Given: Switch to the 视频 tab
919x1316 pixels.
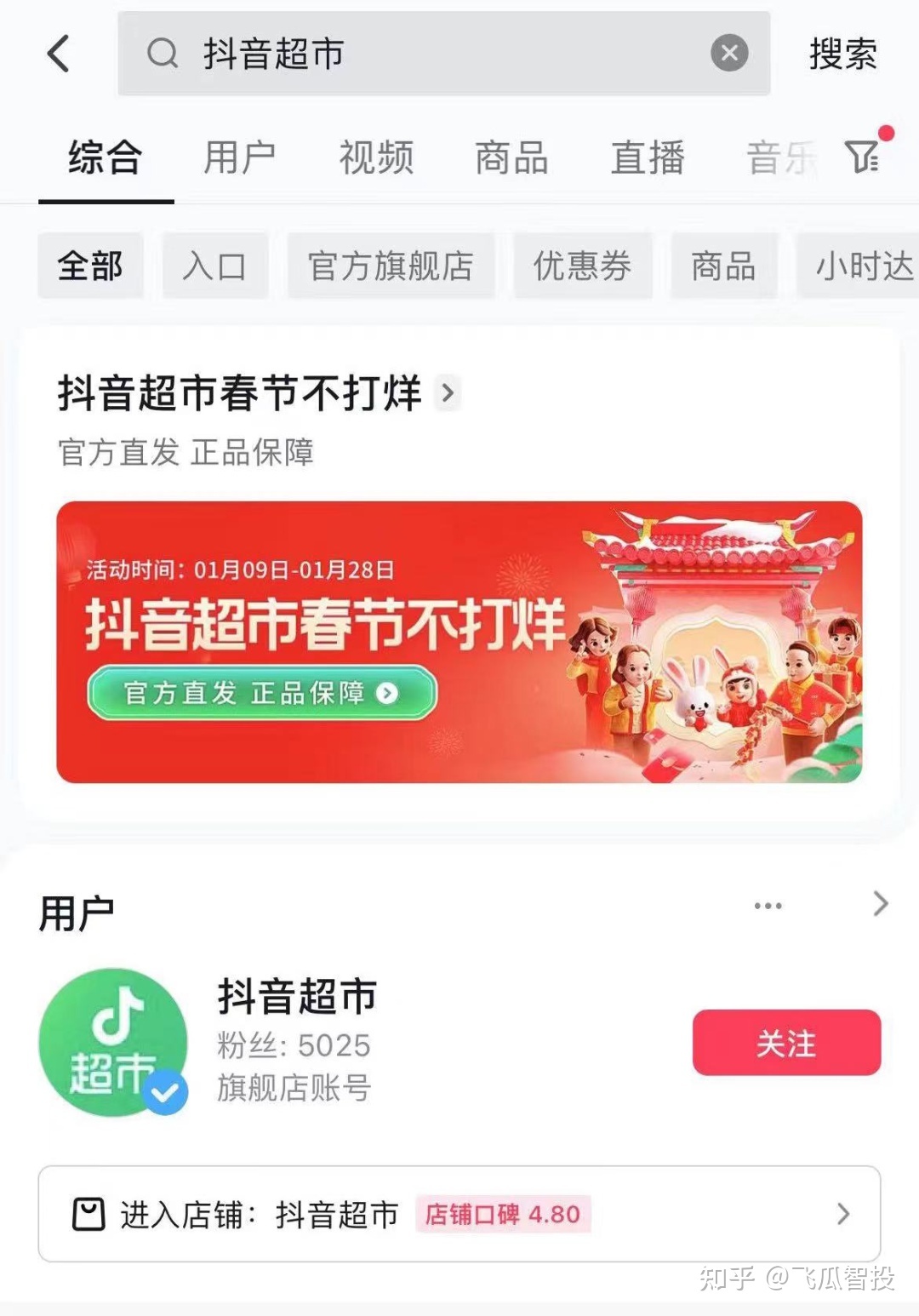Looking at the screenshot, I should tap(376, 158).
